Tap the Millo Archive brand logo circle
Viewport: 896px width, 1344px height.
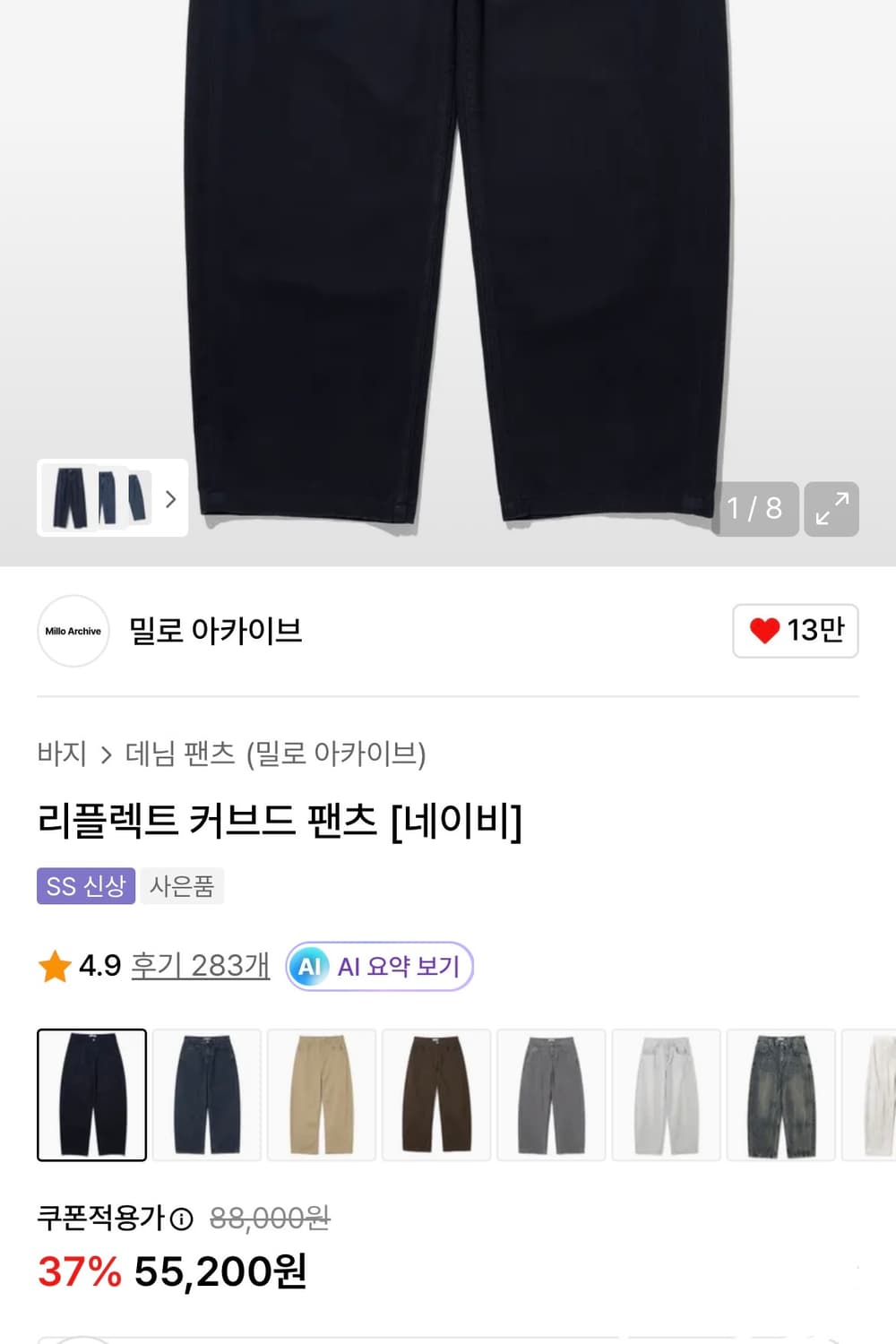pyautogui.click(x=73, y=632)
